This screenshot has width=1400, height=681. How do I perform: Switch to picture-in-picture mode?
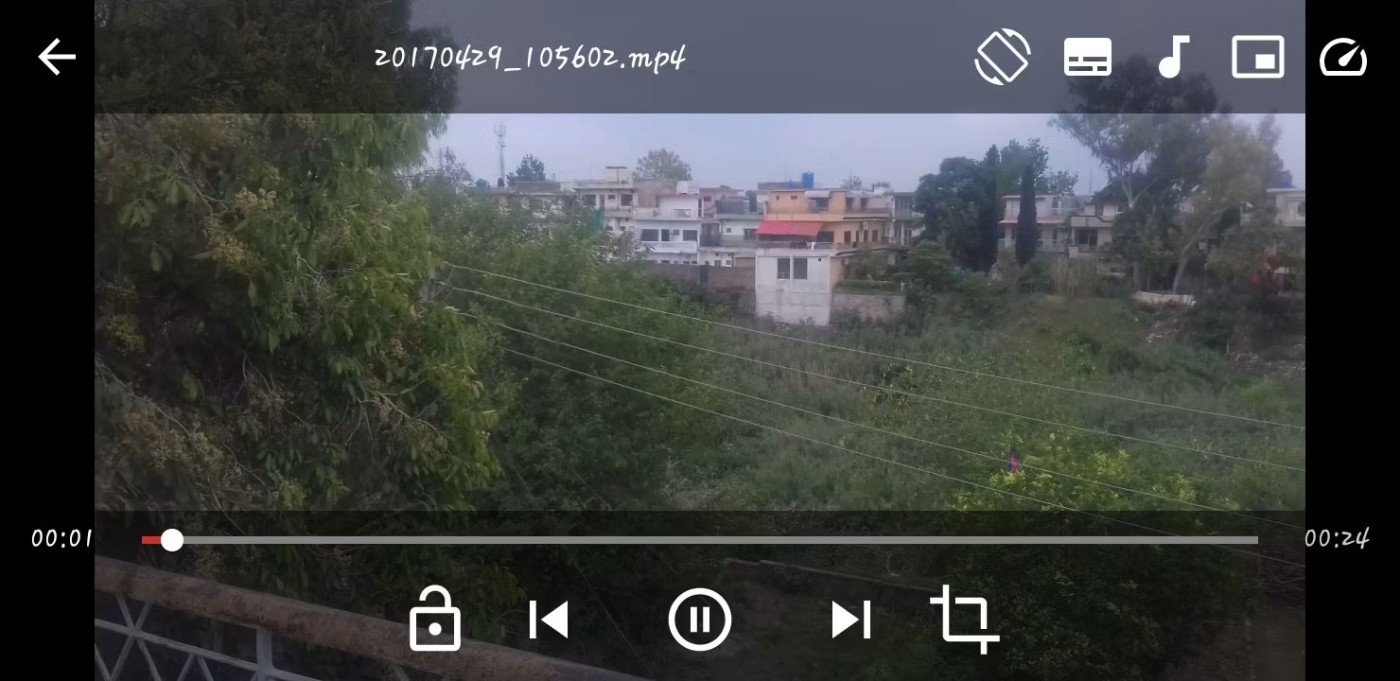pyautogui.click(x=1257, y=57)
